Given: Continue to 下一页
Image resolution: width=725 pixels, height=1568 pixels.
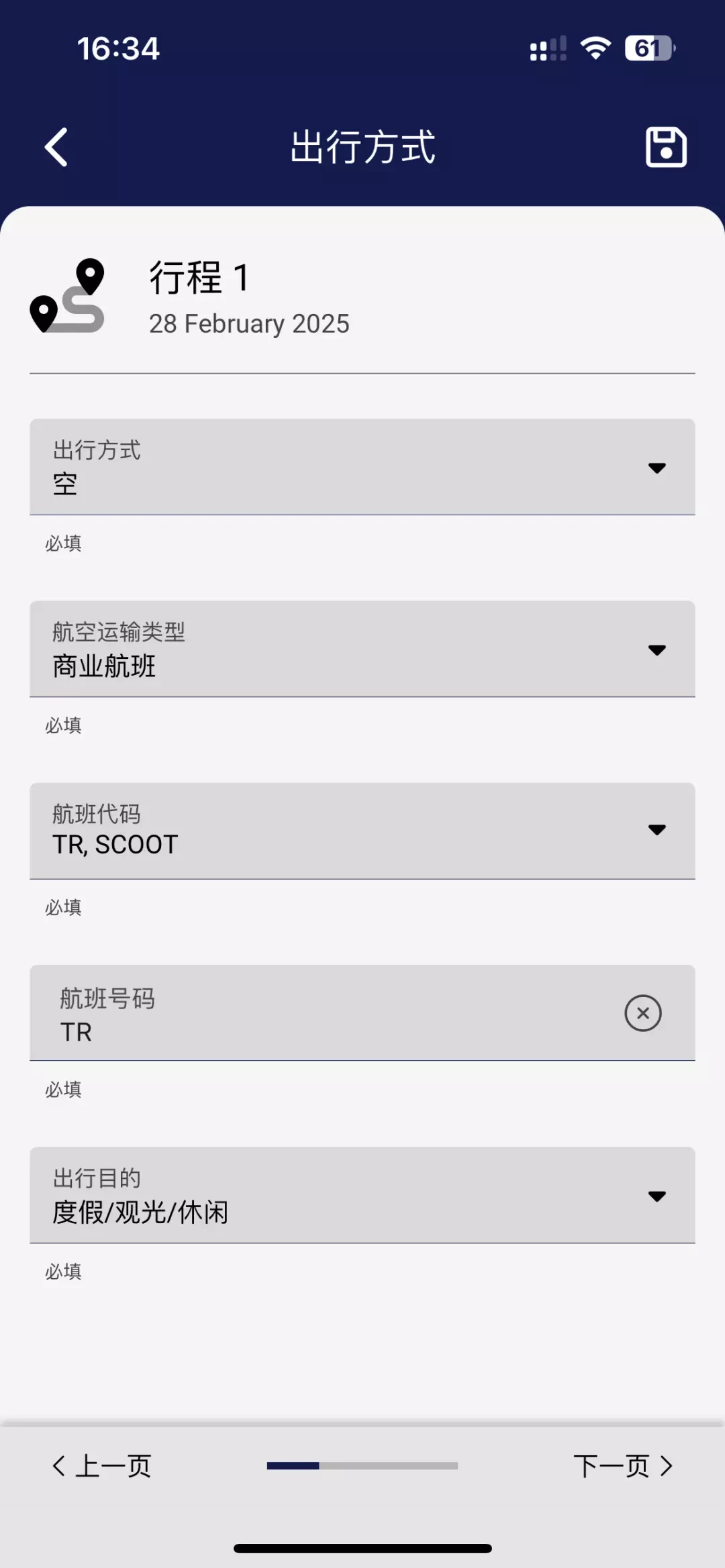Looking at the screenshot, I should pos(623,1466).
